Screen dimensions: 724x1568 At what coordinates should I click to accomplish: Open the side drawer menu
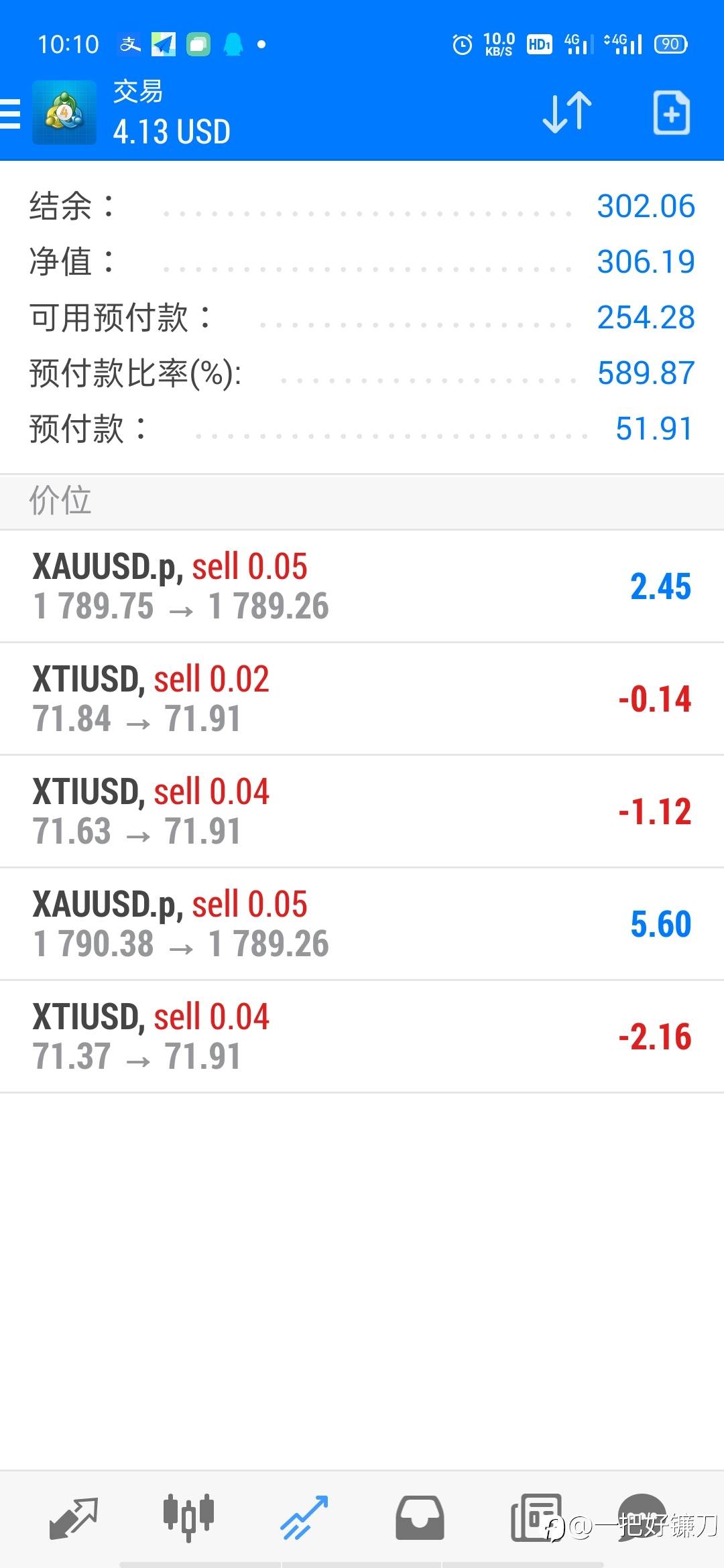tap(11, 113)
